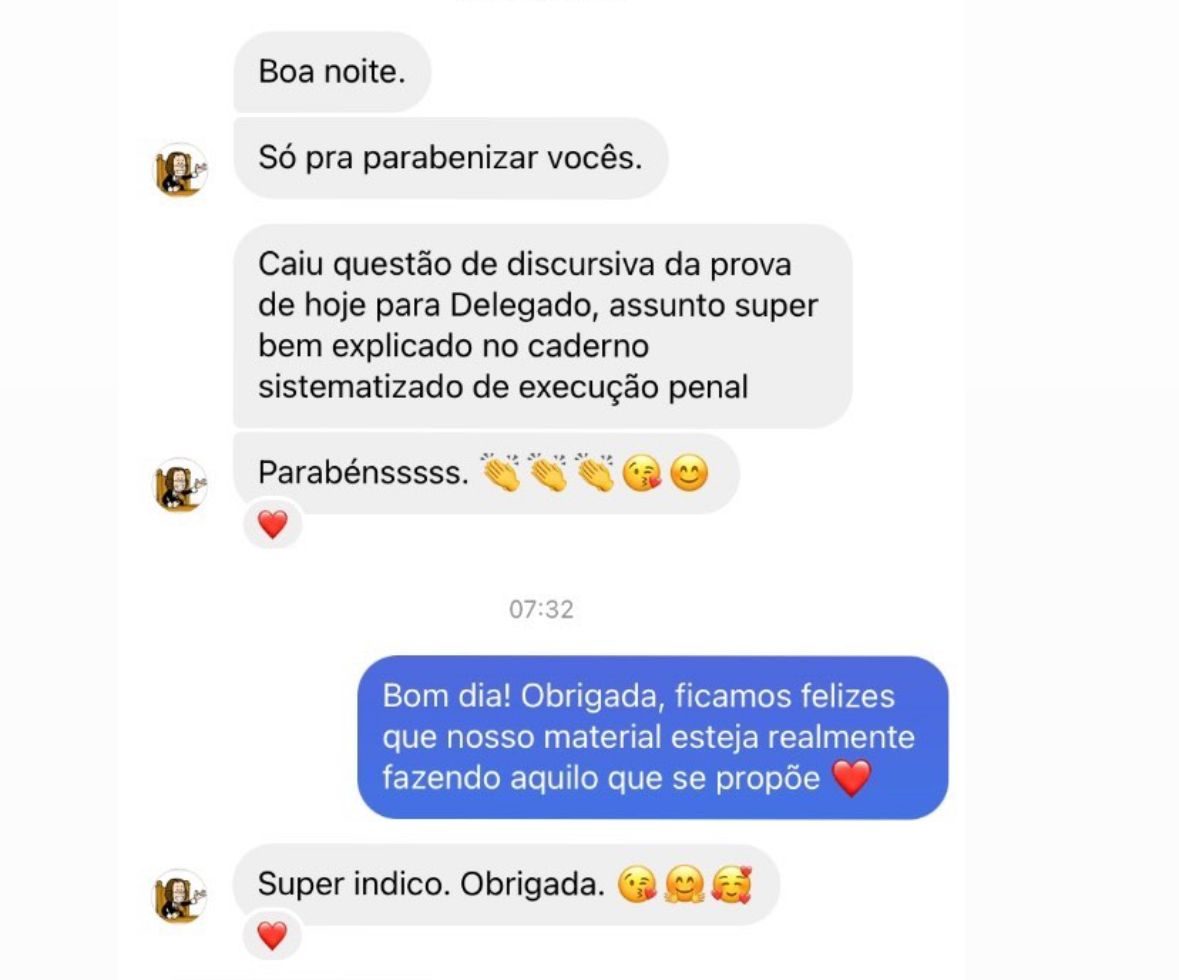View the heart reaction under "Parabénsssss"
1179x980 pixels.
click(272, 524)
